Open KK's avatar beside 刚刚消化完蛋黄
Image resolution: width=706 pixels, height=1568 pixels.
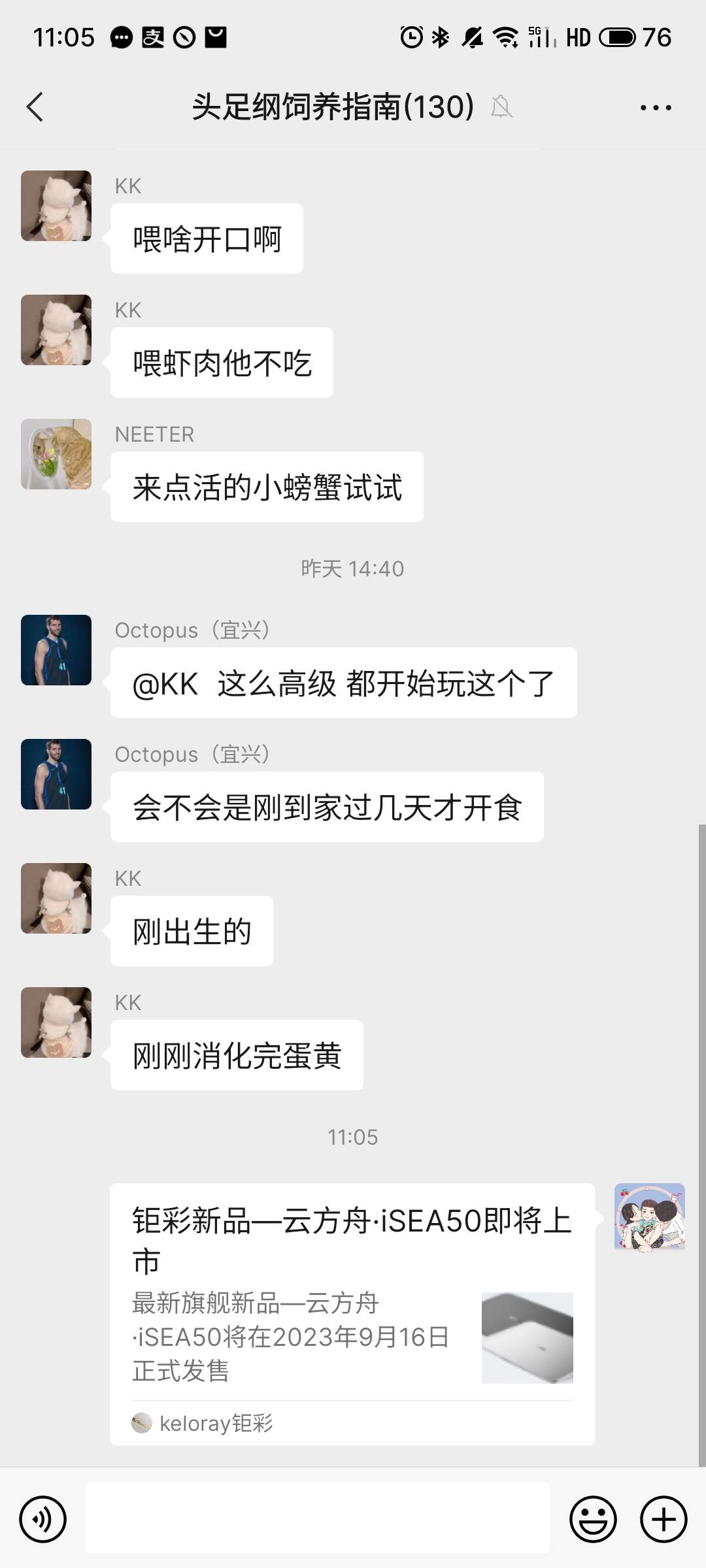[x=56, y=1022]
